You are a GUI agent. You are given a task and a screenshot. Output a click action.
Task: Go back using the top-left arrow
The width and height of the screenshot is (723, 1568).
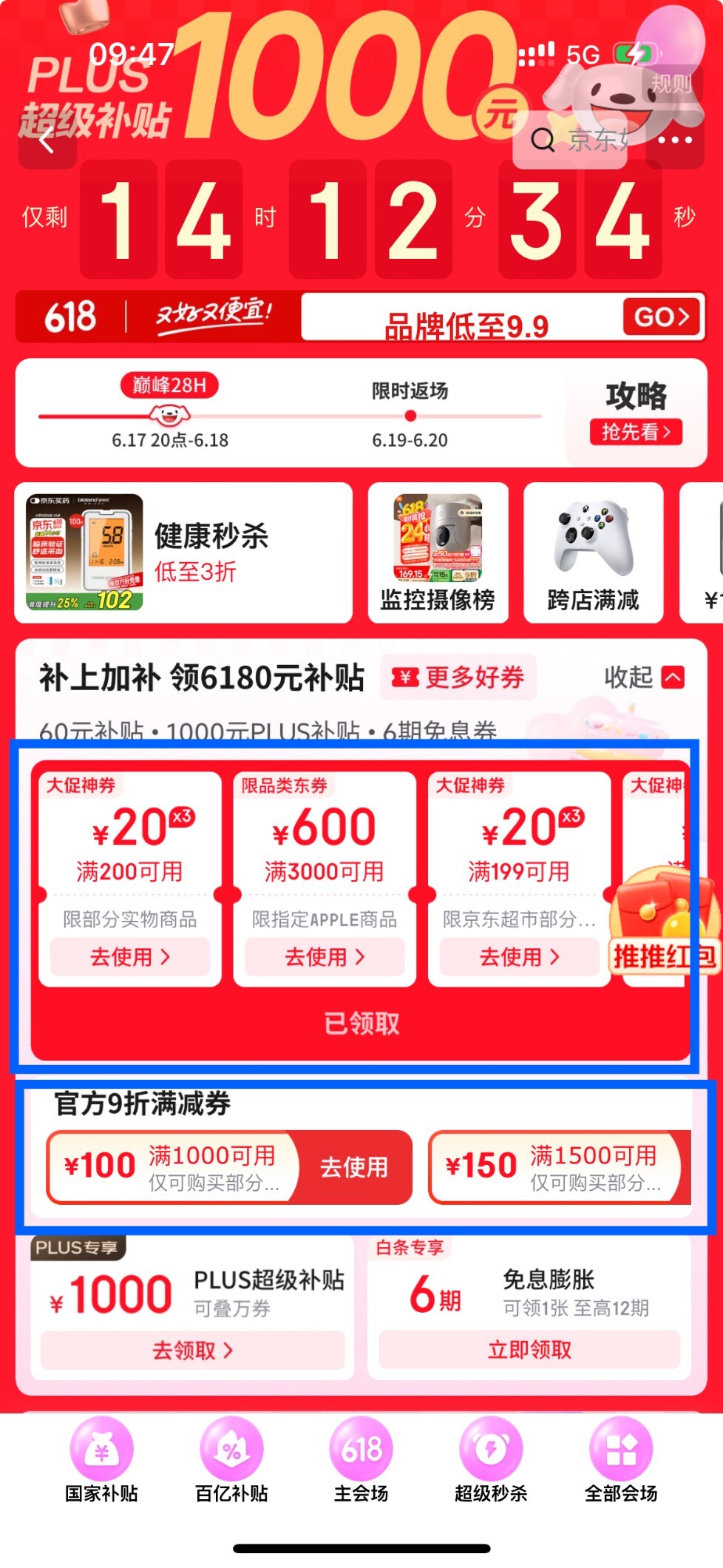pyautogui.click(x=47, y=140)
